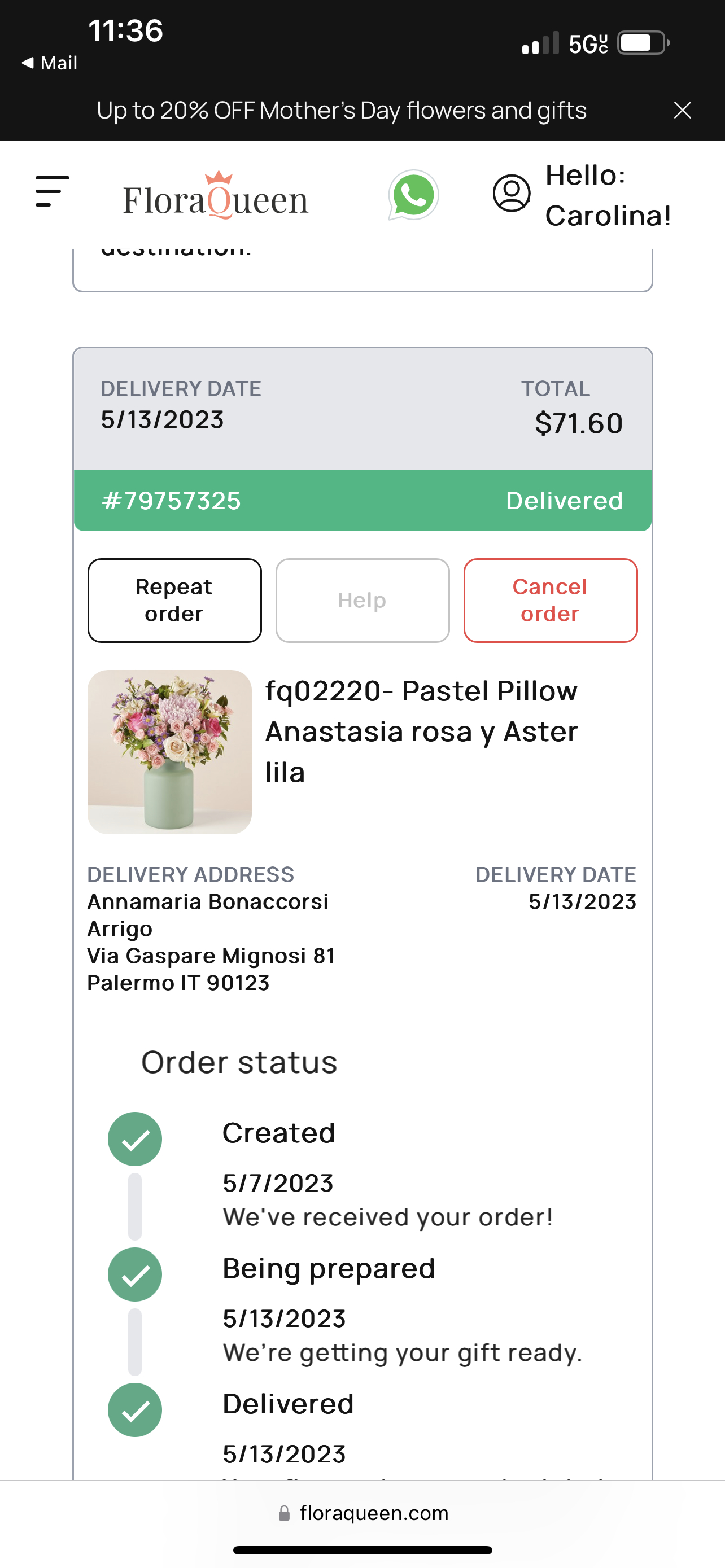Click the Repeat order button
725x1568 pixels.
click(x=174, y=600)
